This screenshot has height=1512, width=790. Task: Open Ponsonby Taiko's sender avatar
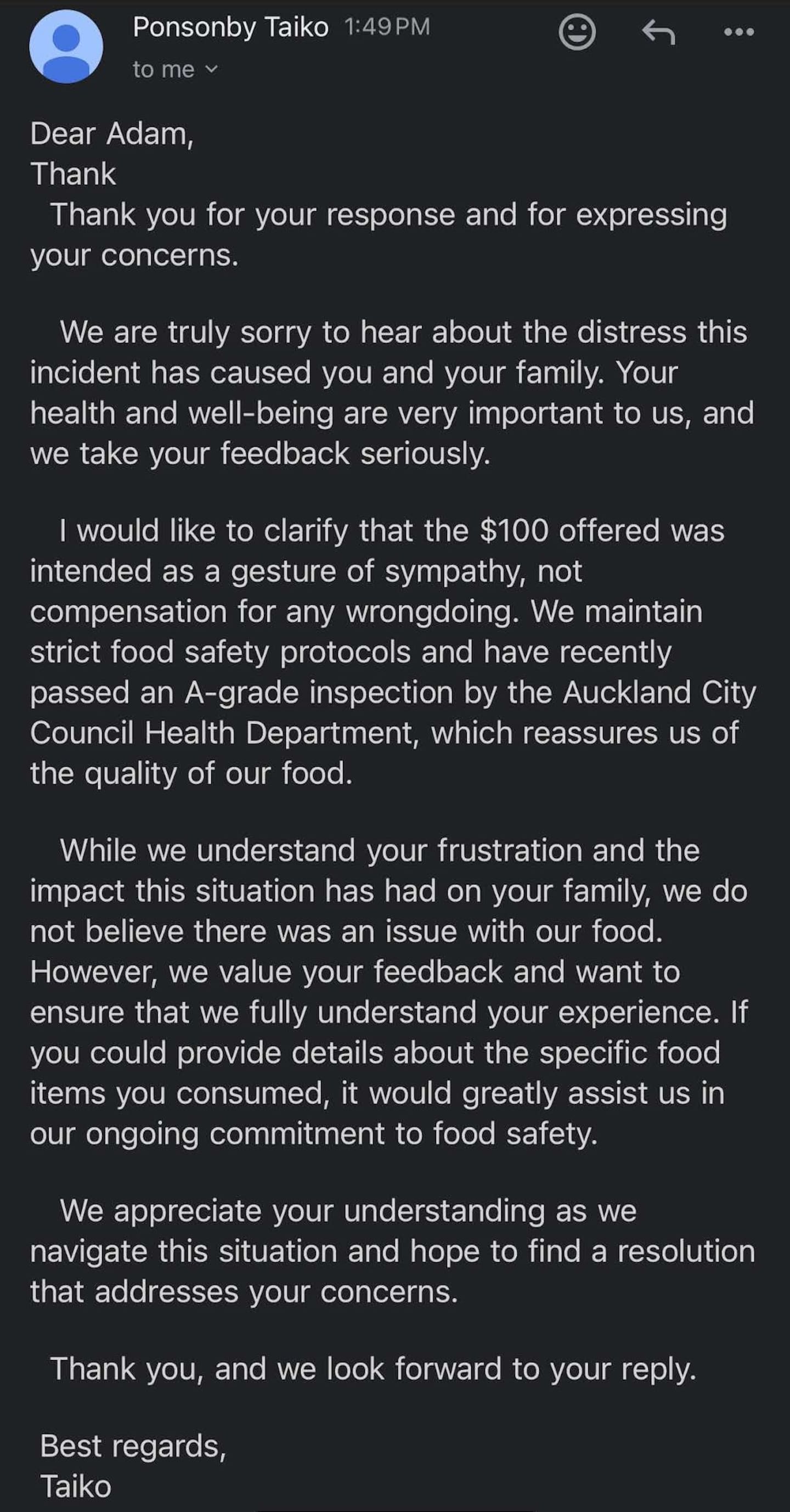(x=66, y=47)
